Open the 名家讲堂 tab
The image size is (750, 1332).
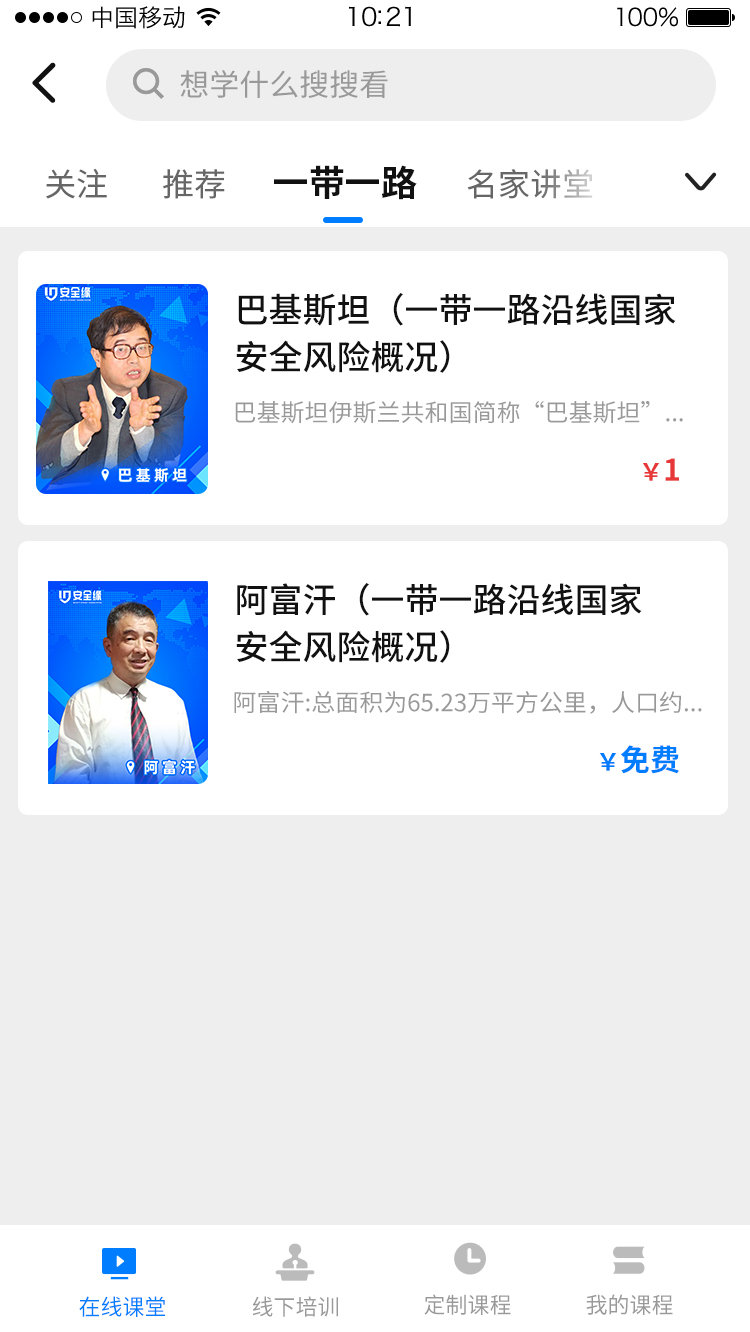[530, 185]
